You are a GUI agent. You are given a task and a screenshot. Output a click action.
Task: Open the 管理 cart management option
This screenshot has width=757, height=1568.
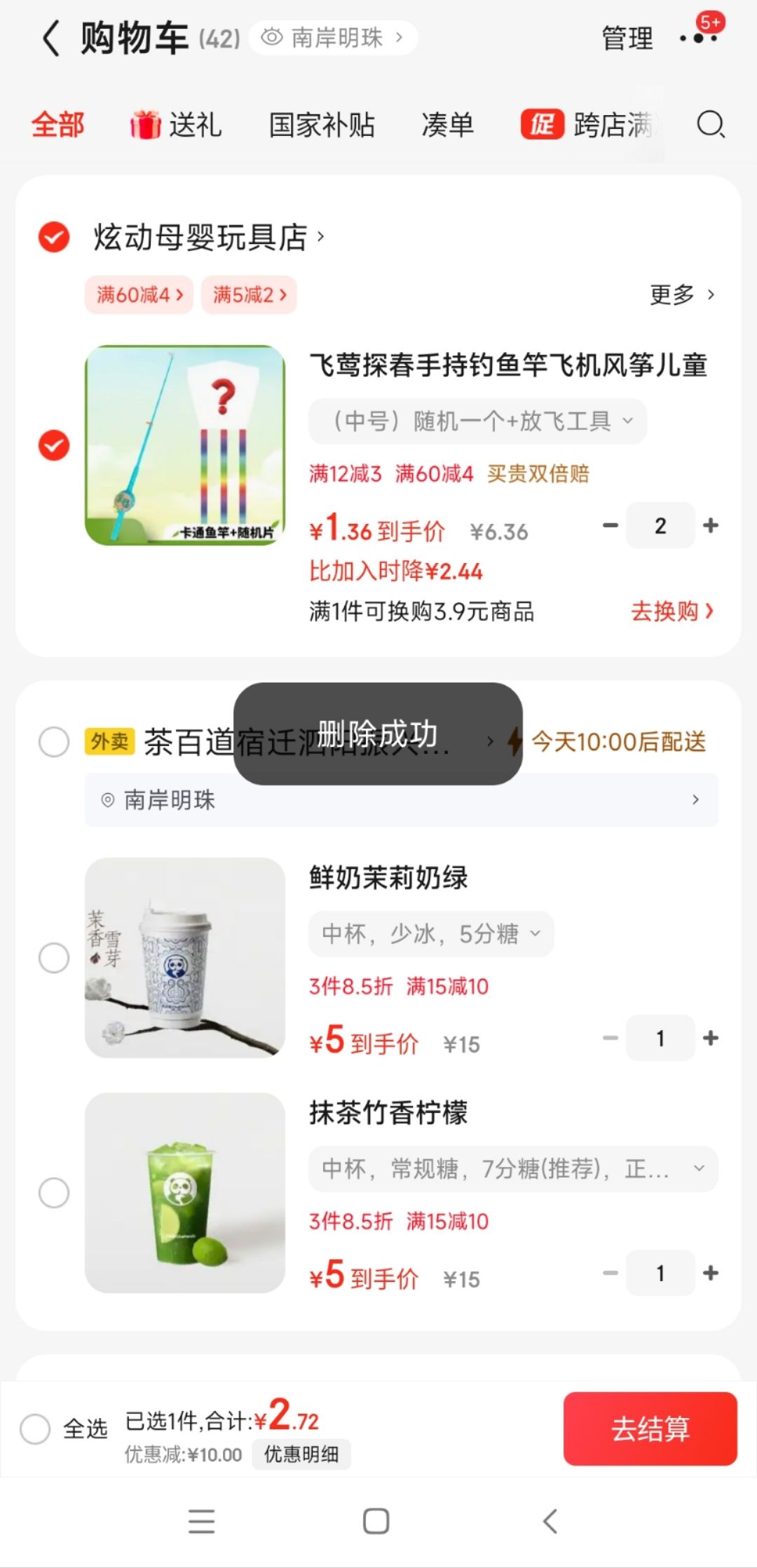click(627, 38)
